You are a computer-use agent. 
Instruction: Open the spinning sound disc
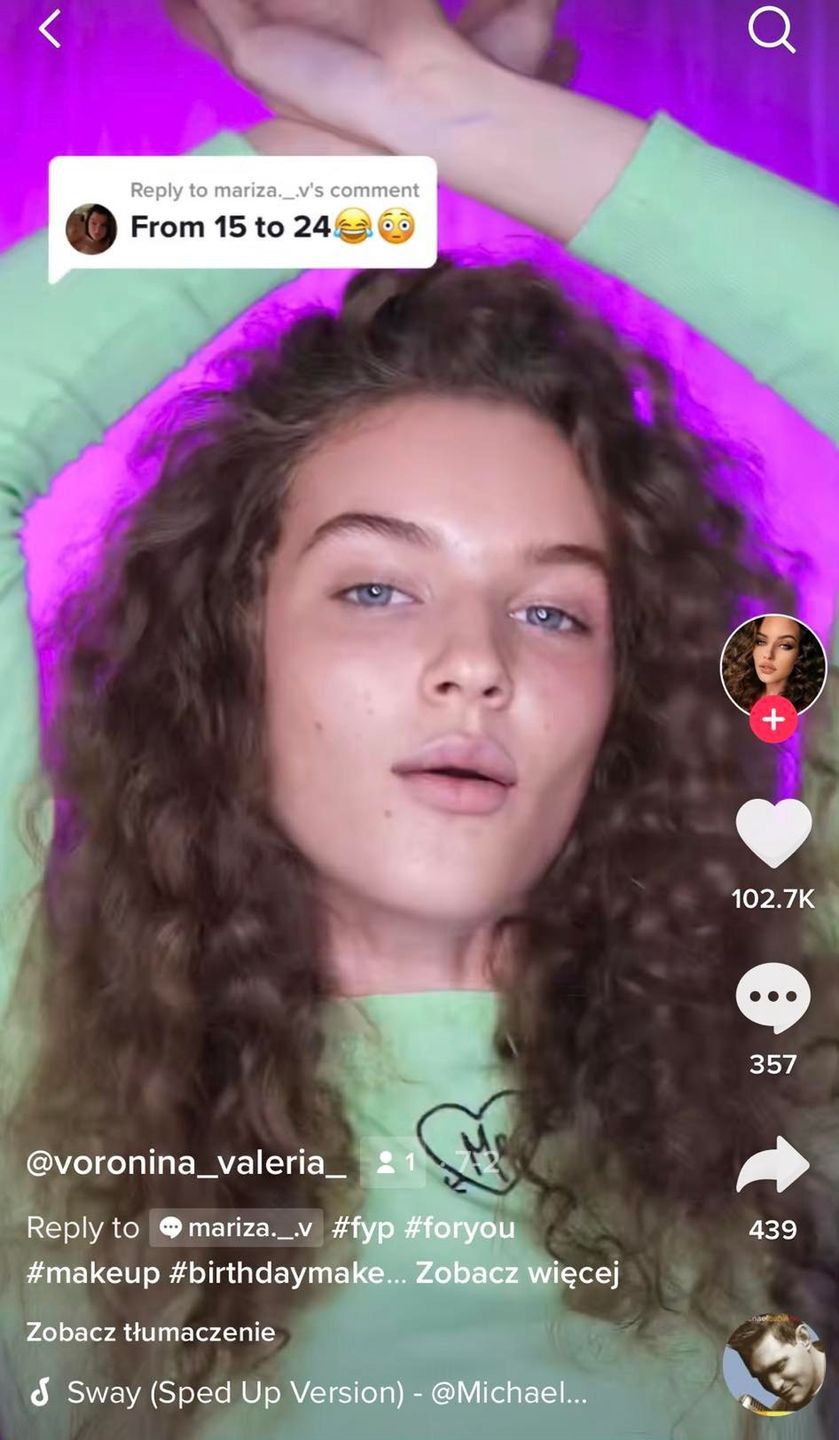point(773,1364)
